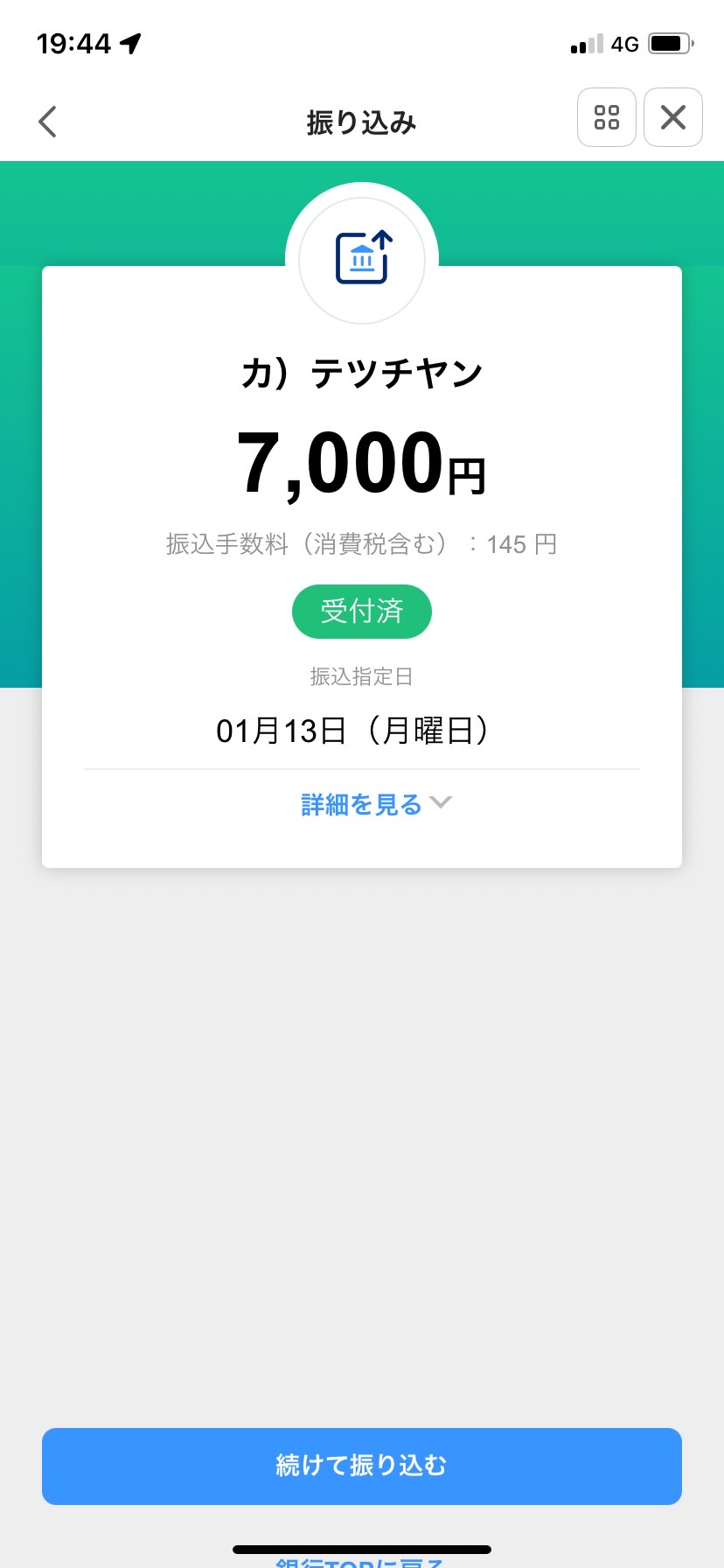724x1568 pixels.
Task: Close the transfer screen
Action: (673, 117)
